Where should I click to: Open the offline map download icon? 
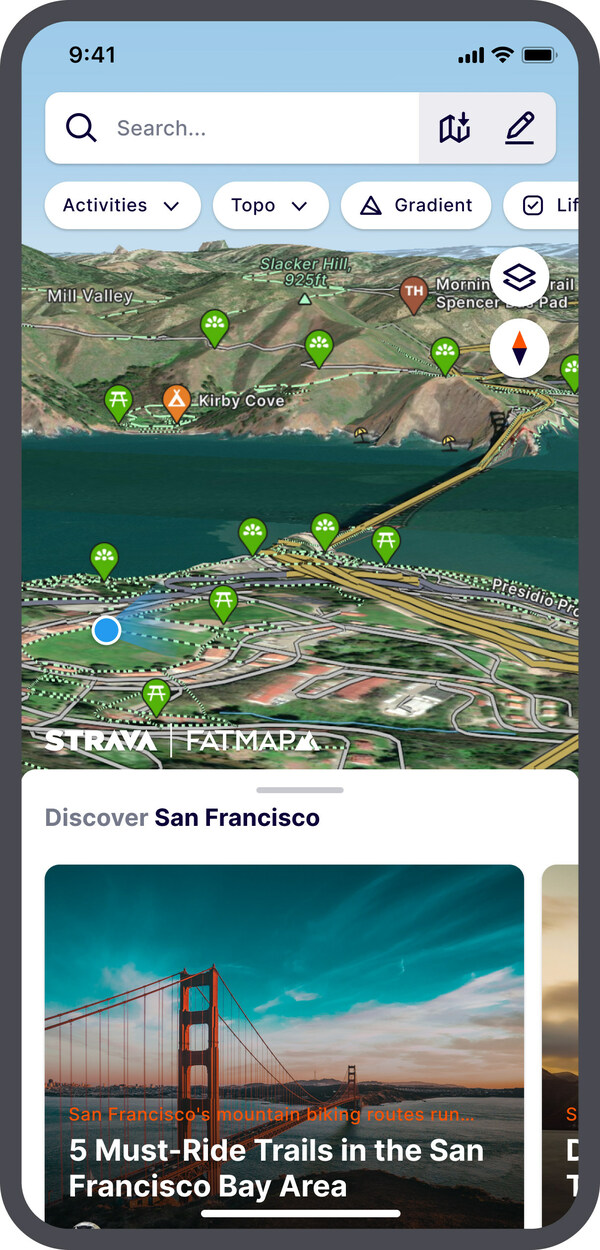[x=454, y=128]
